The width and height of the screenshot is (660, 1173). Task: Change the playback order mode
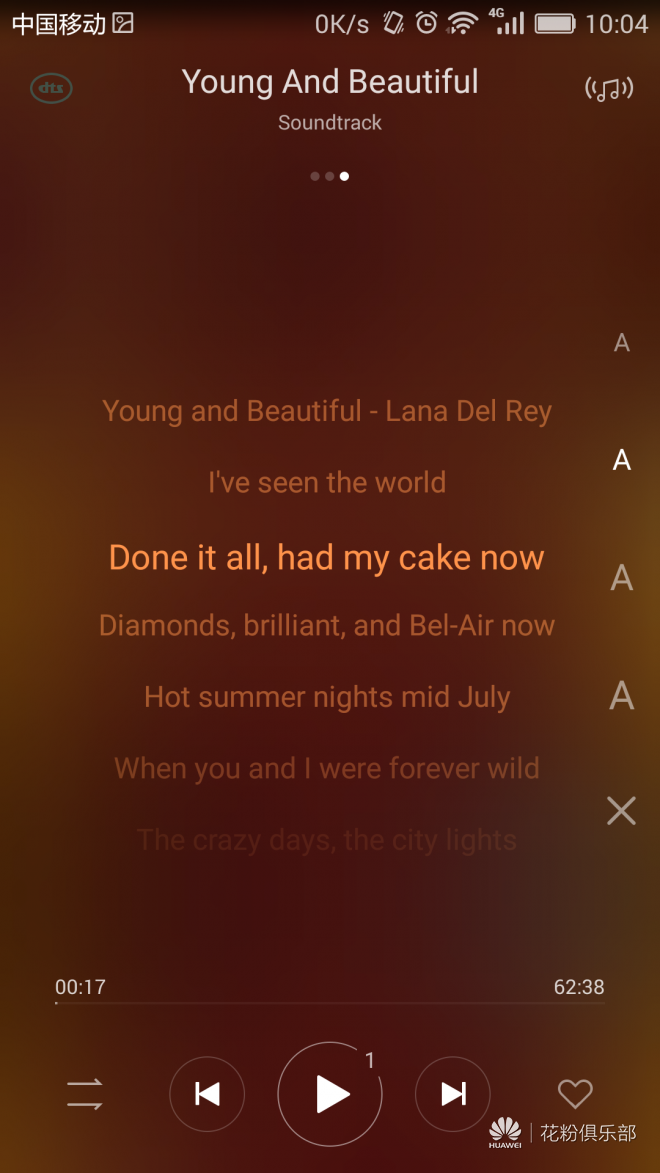85,1094
